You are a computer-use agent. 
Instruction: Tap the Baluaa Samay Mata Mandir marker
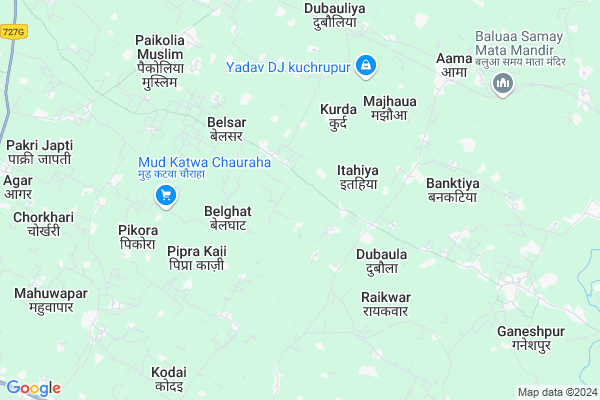[501, 86]
